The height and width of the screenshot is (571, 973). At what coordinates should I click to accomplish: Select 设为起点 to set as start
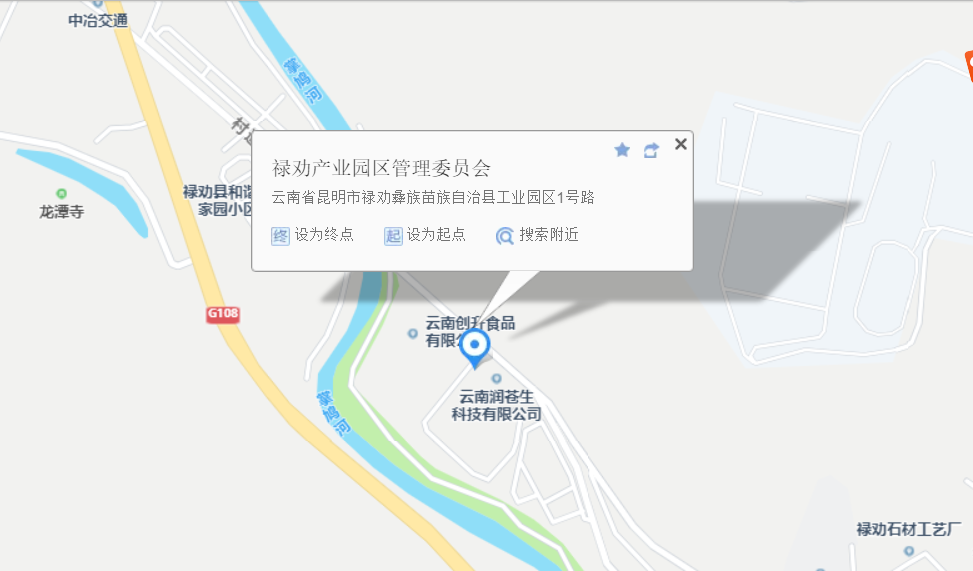pos(425,235)
